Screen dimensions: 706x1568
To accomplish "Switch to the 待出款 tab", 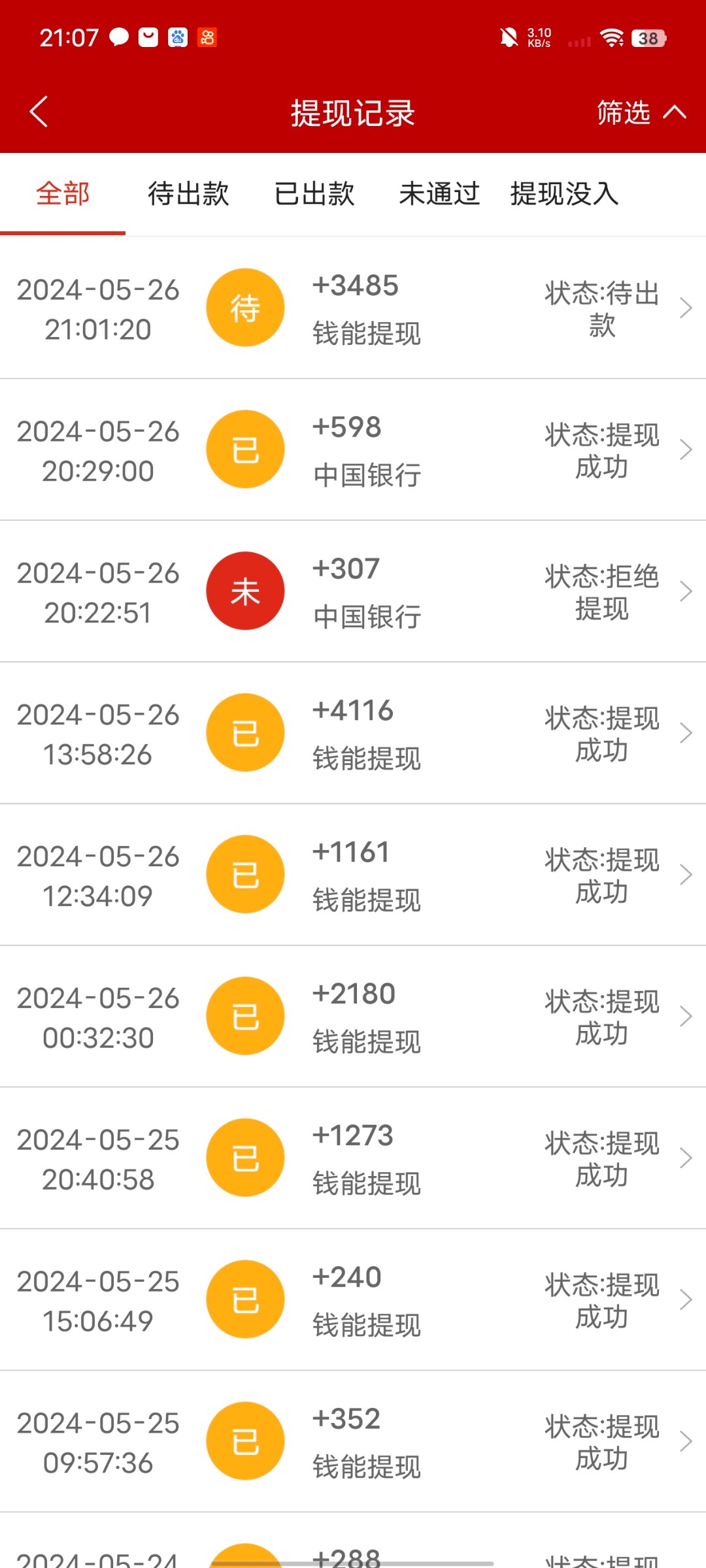I will pos(188,194).
